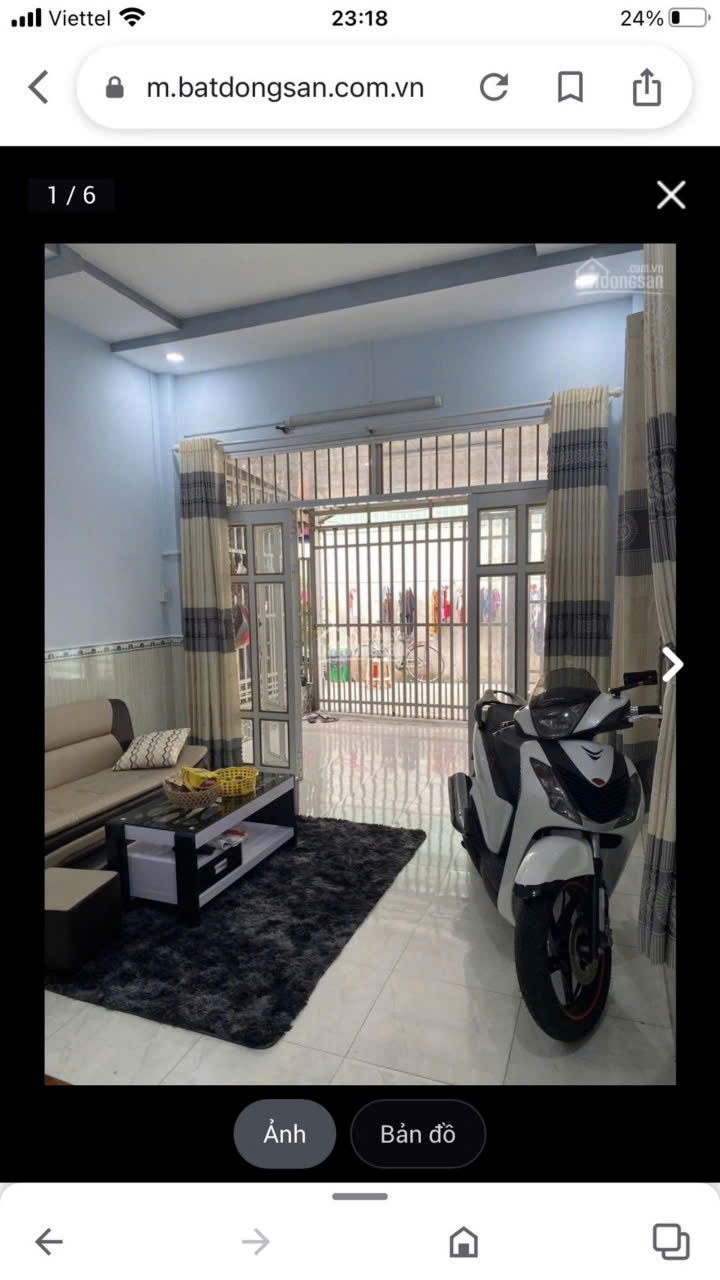This screenshot has height=1280, width=720.
Task: Close the photo gallery viewer
Action: (x=671, y=195)
